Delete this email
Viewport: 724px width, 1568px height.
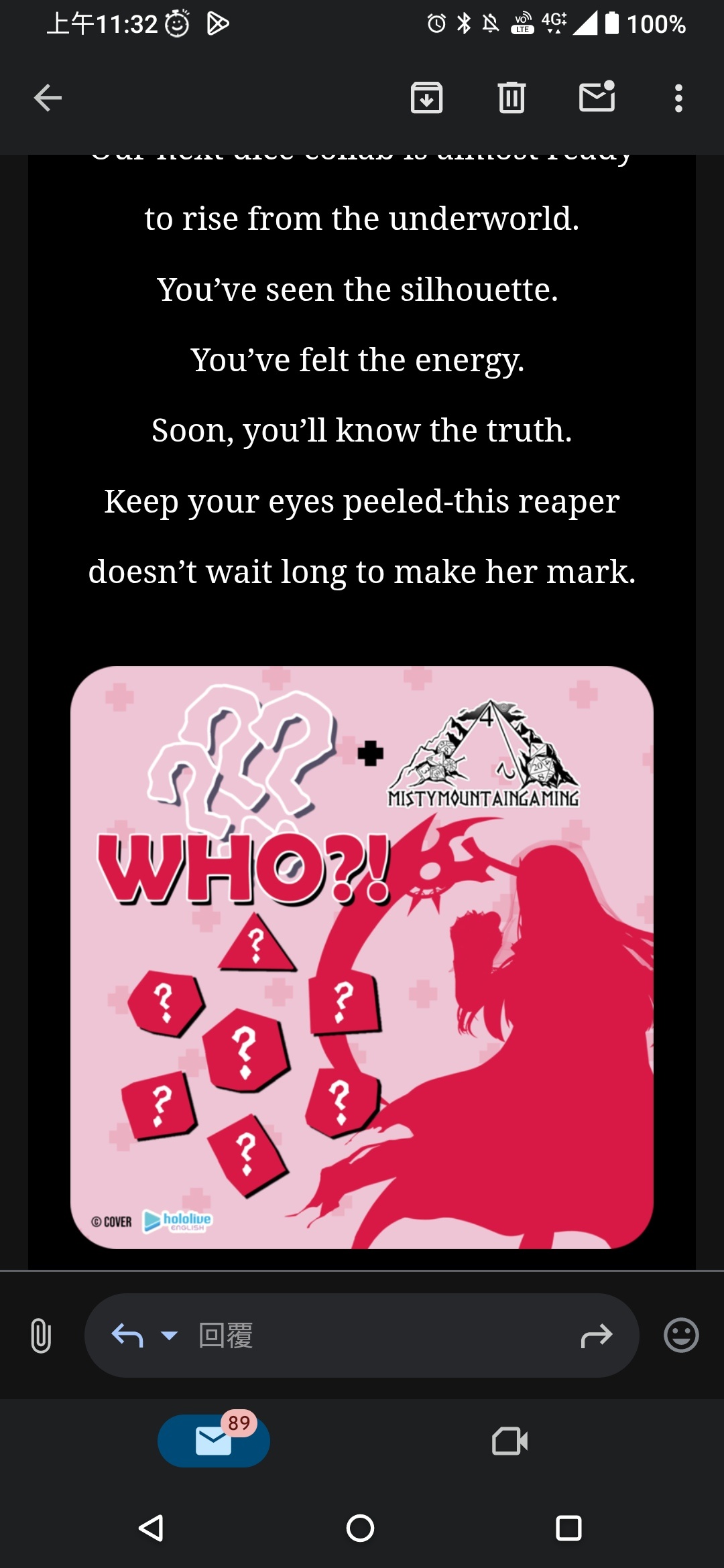point(511,98)
